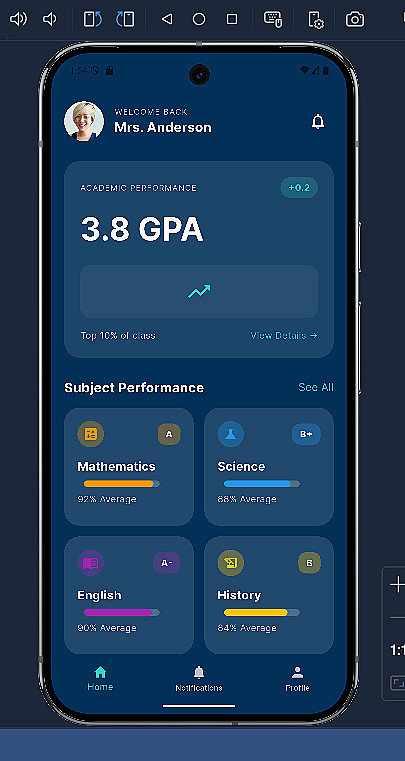This screenshot has width=405, height=761.
Task: Open the History subject card
Action: [x=269, y=595]
